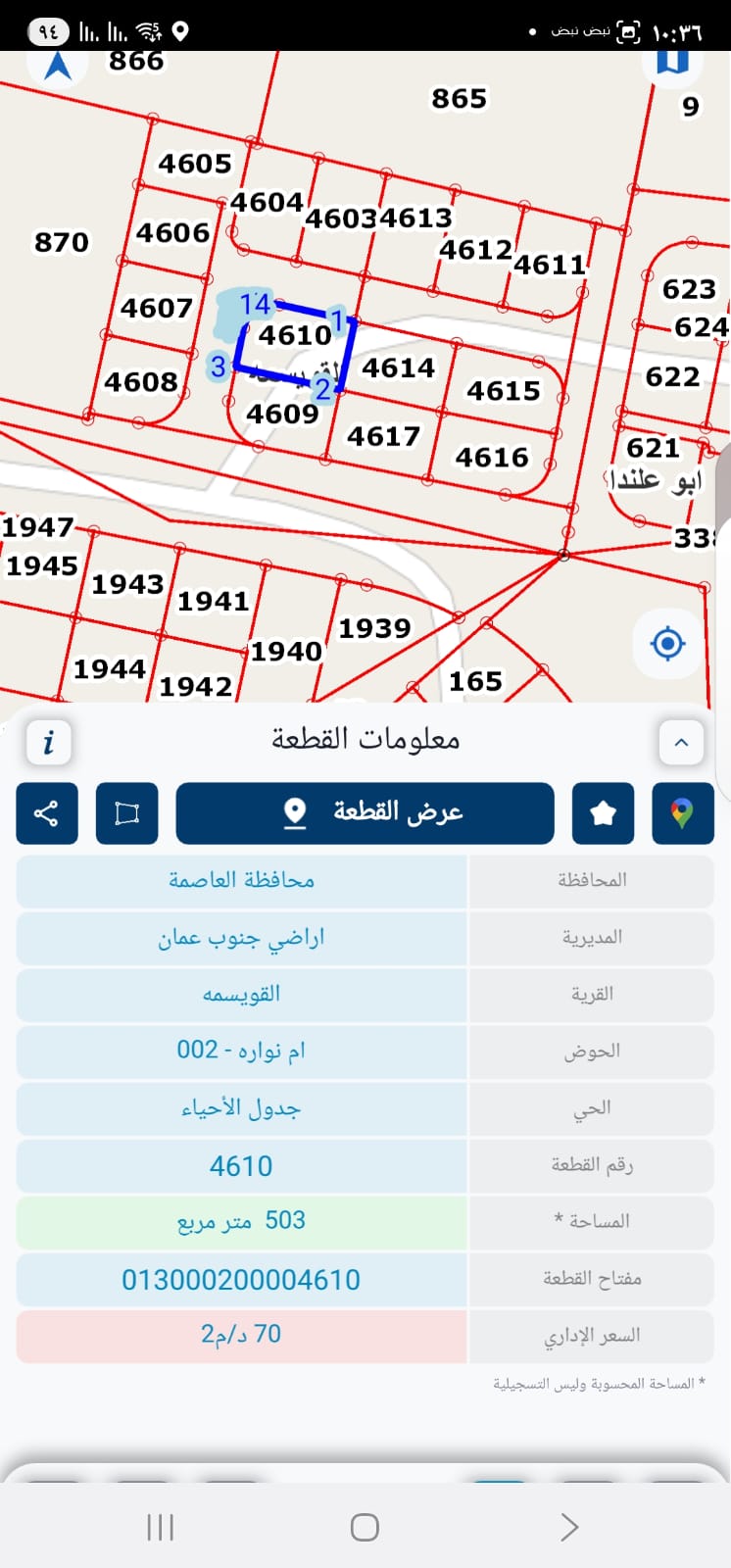Tap the north compass arrow icon
This screenshot has width=731, height=1568.
pyautogui.click(x=59, y=67)
